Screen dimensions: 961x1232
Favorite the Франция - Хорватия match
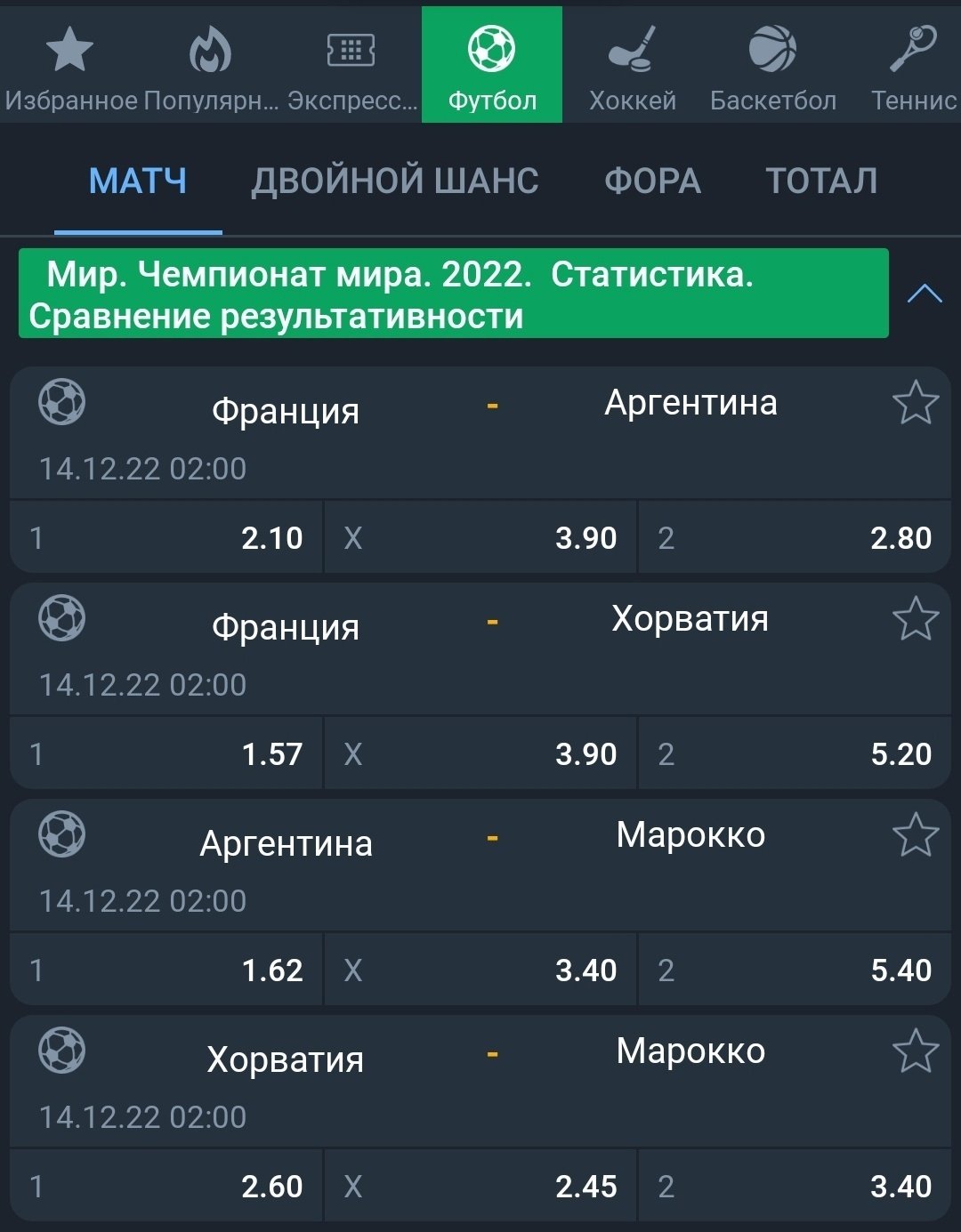(916, 619)
